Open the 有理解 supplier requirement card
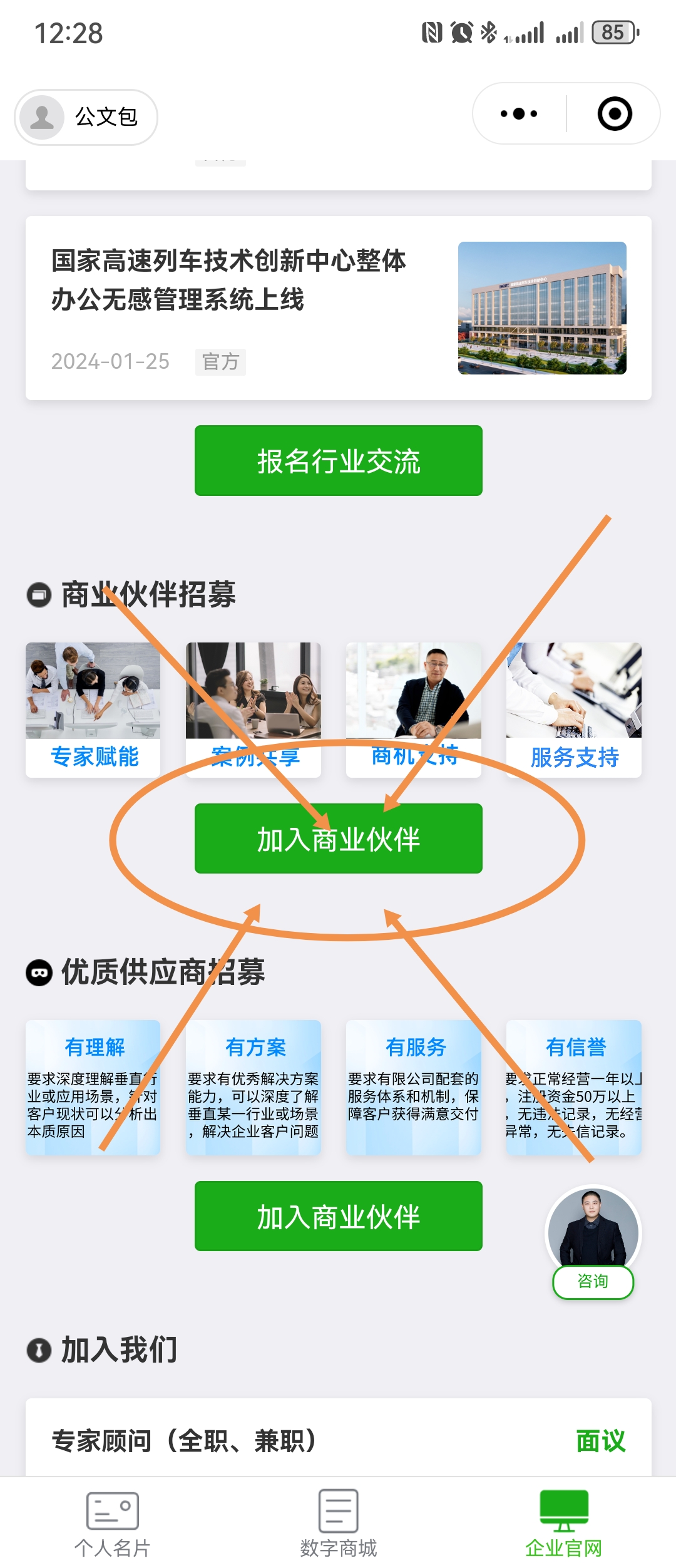 tap(93, 1088)
